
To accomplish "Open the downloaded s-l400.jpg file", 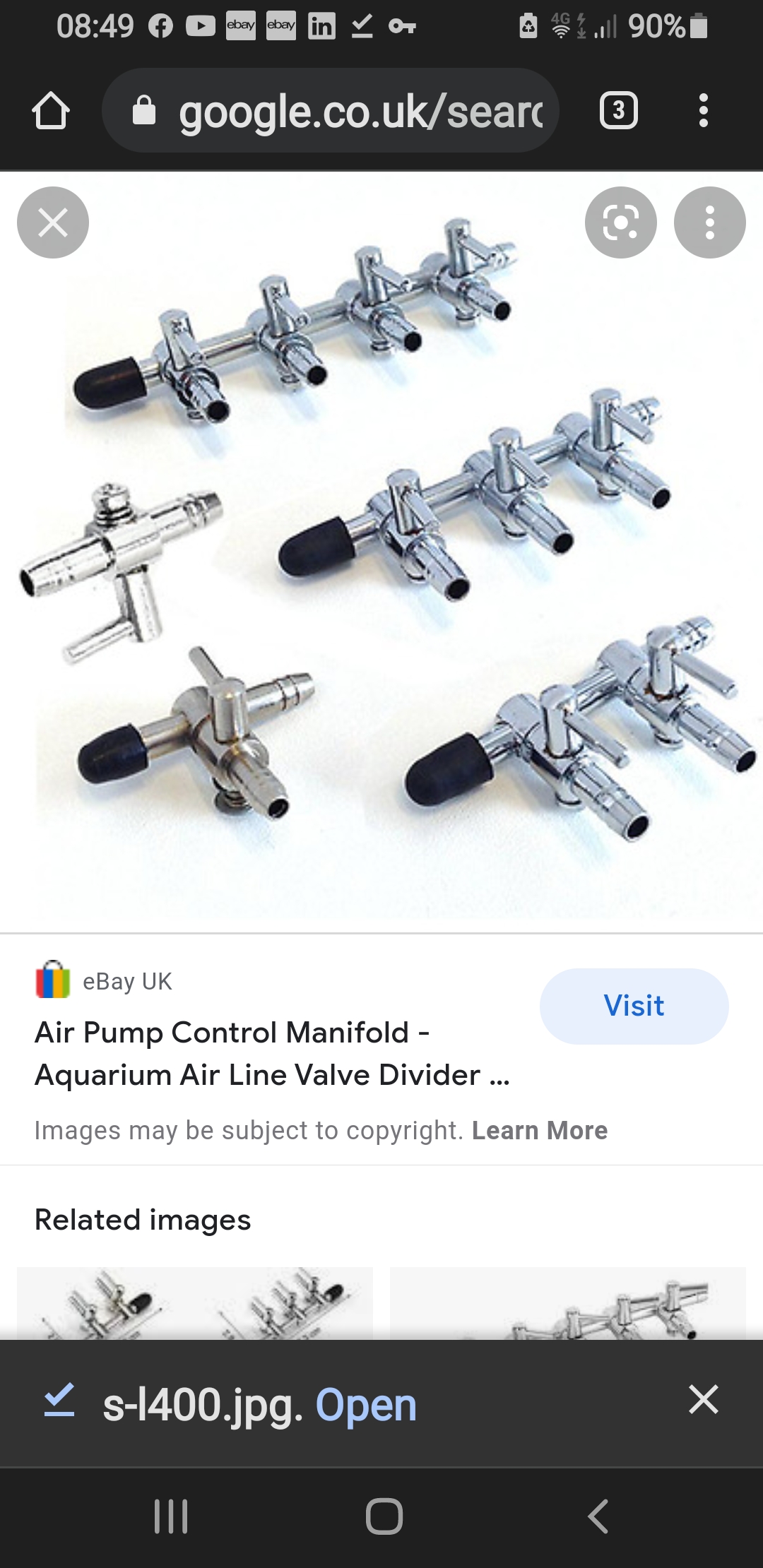I will click(x=365, y=1405).
